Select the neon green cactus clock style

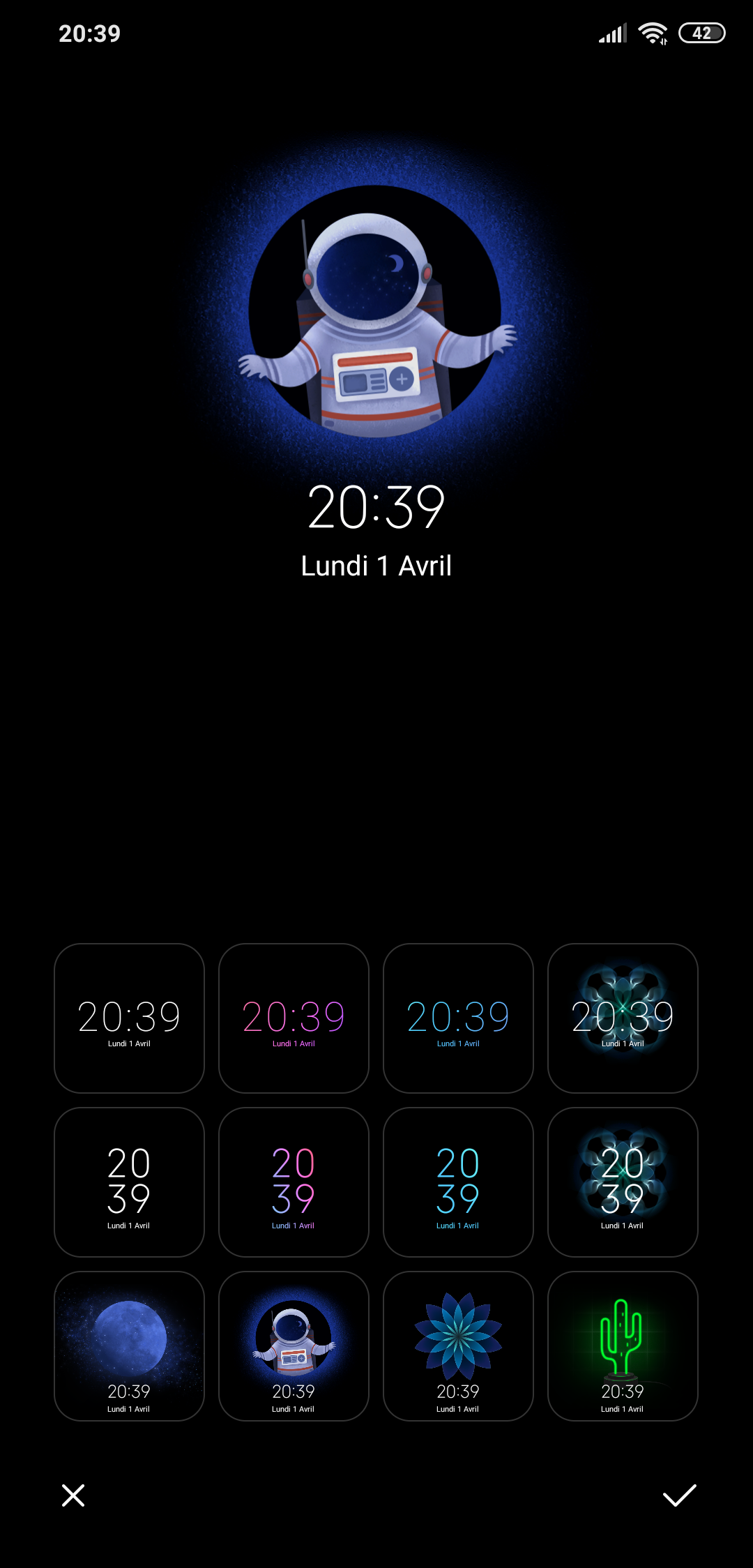[623, 1346]
